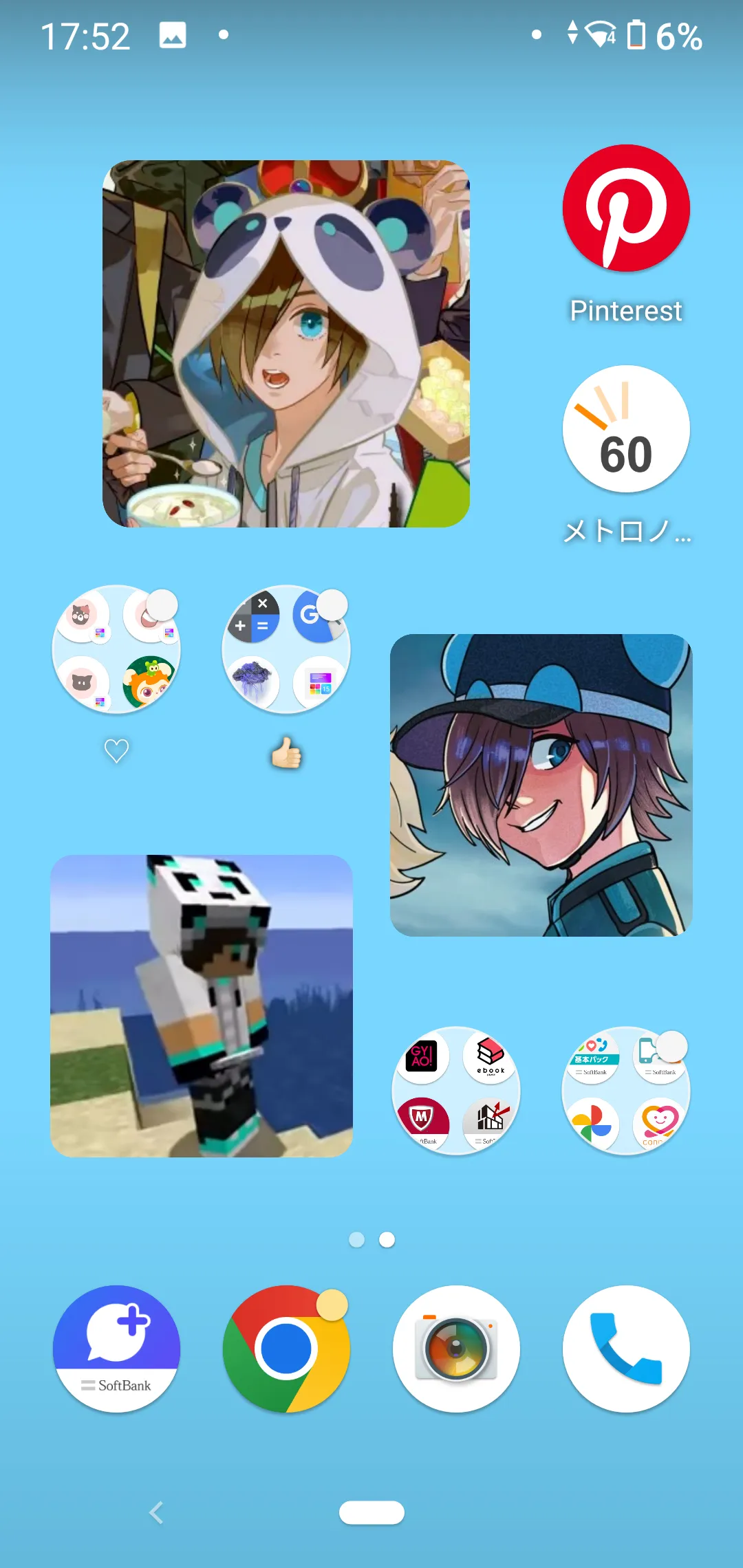Image resolution: width=743 pixels, height=1568 pixels.
Task: Tap the system back arrow
Action: pyautogui.click(x=157, y=1512)
